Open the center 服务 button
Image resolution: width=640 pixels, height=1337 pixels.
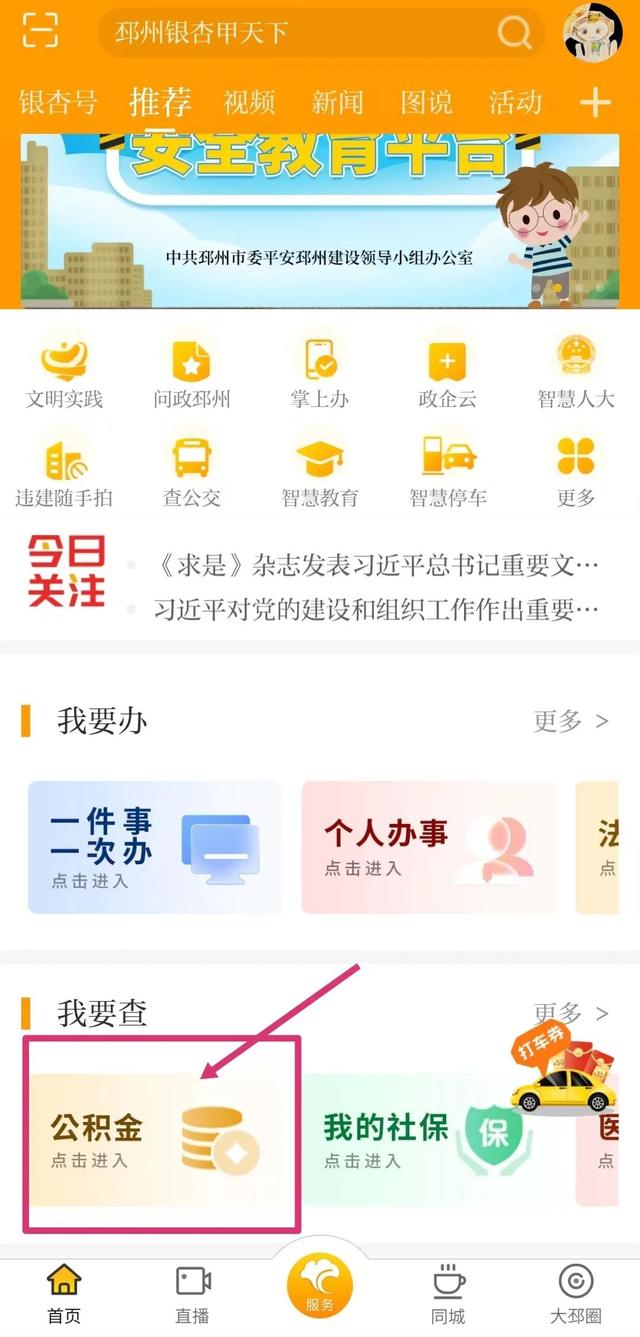pyautogui.click(x=320, y=1287)
